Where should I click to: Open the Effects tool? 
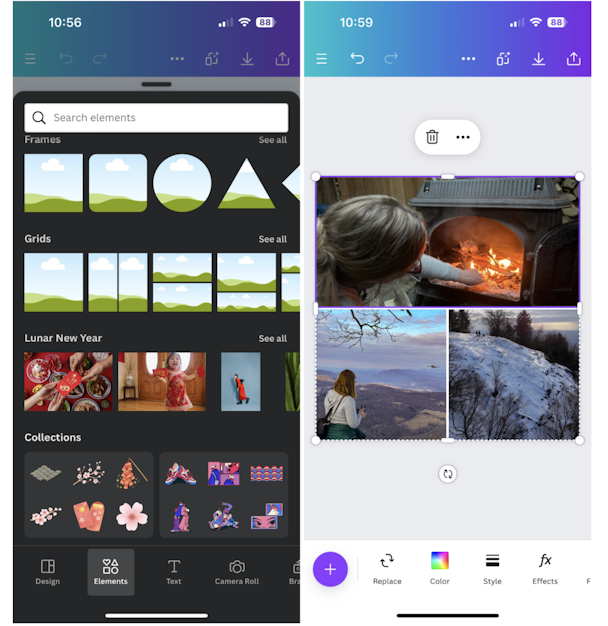[545, 568]
